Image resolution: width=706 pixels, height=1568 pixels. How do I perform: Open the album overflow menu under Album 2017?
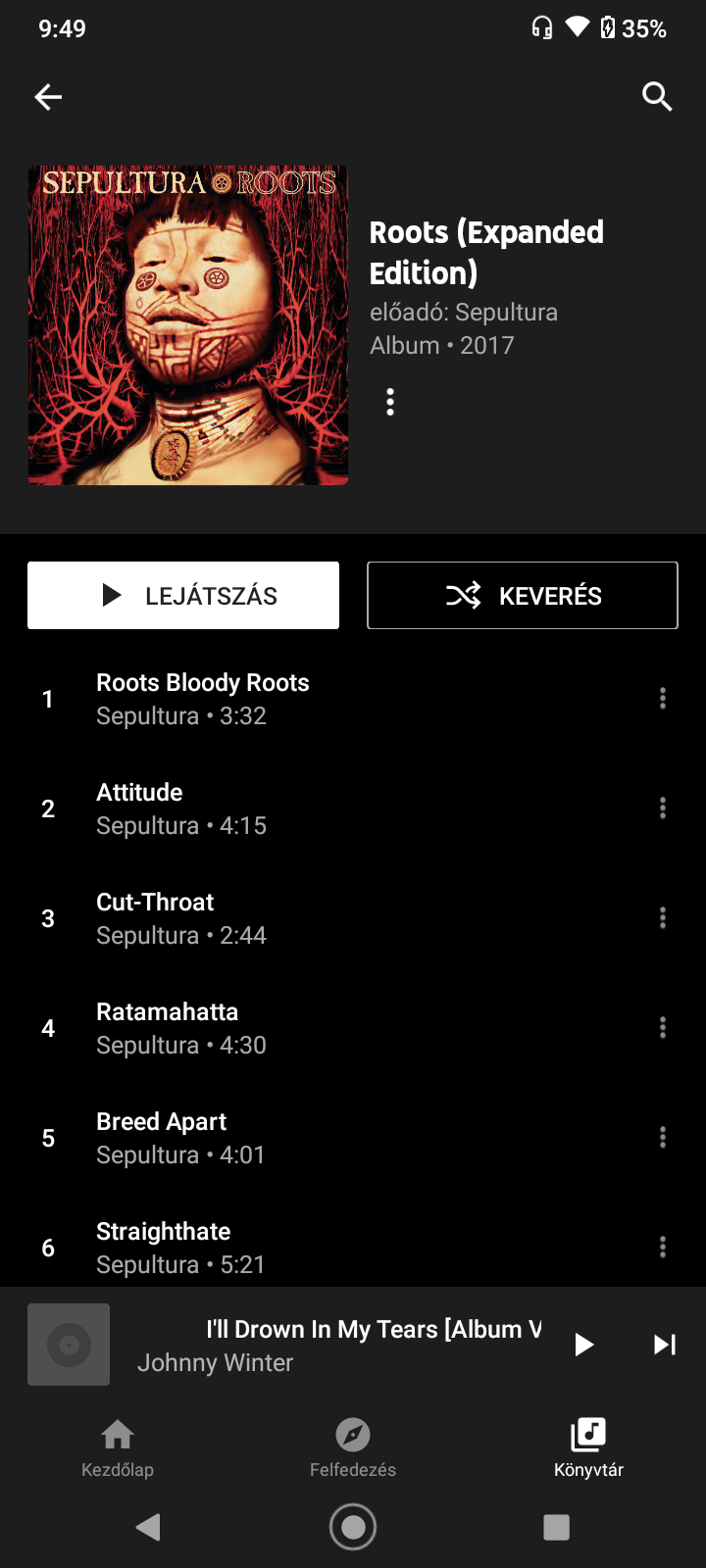(x=390, y=402)
